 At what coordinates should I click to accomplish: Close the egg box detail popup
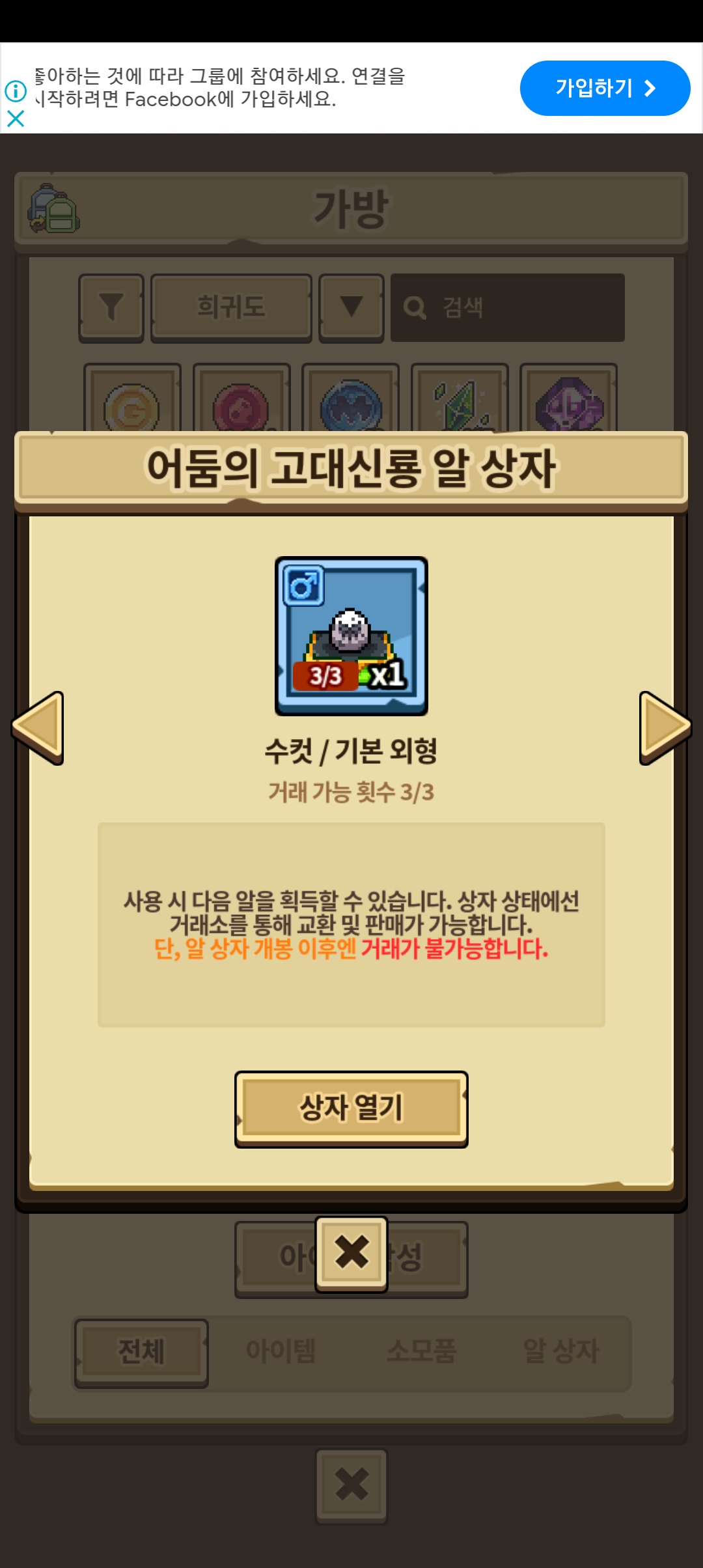[351, 1253]
